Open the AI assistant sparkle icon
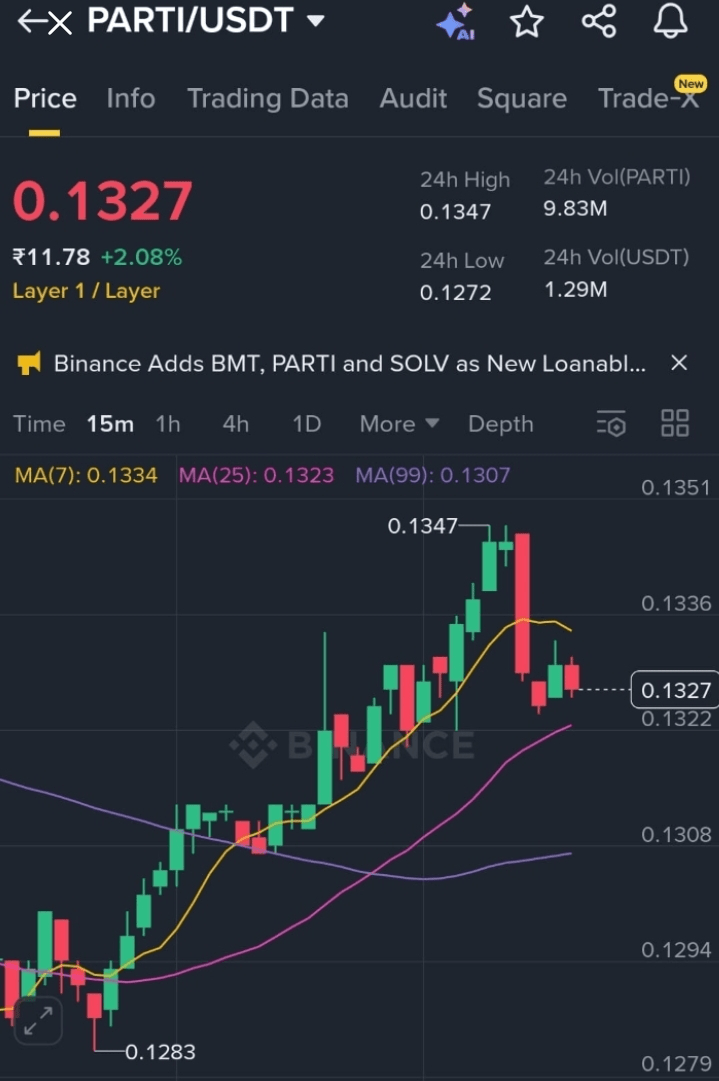The width and height of the screenshot is (719, 1081). click(455, 22)
